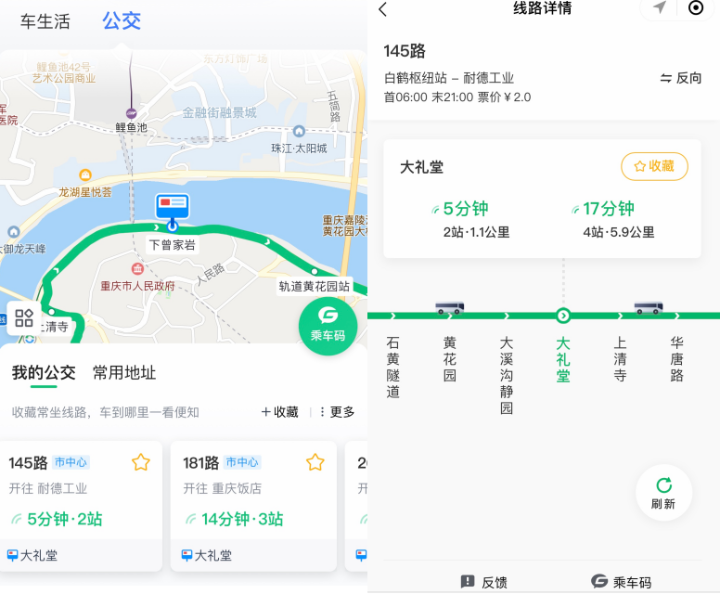Toggle the star on the 181路 card

[x=315, y=462]
